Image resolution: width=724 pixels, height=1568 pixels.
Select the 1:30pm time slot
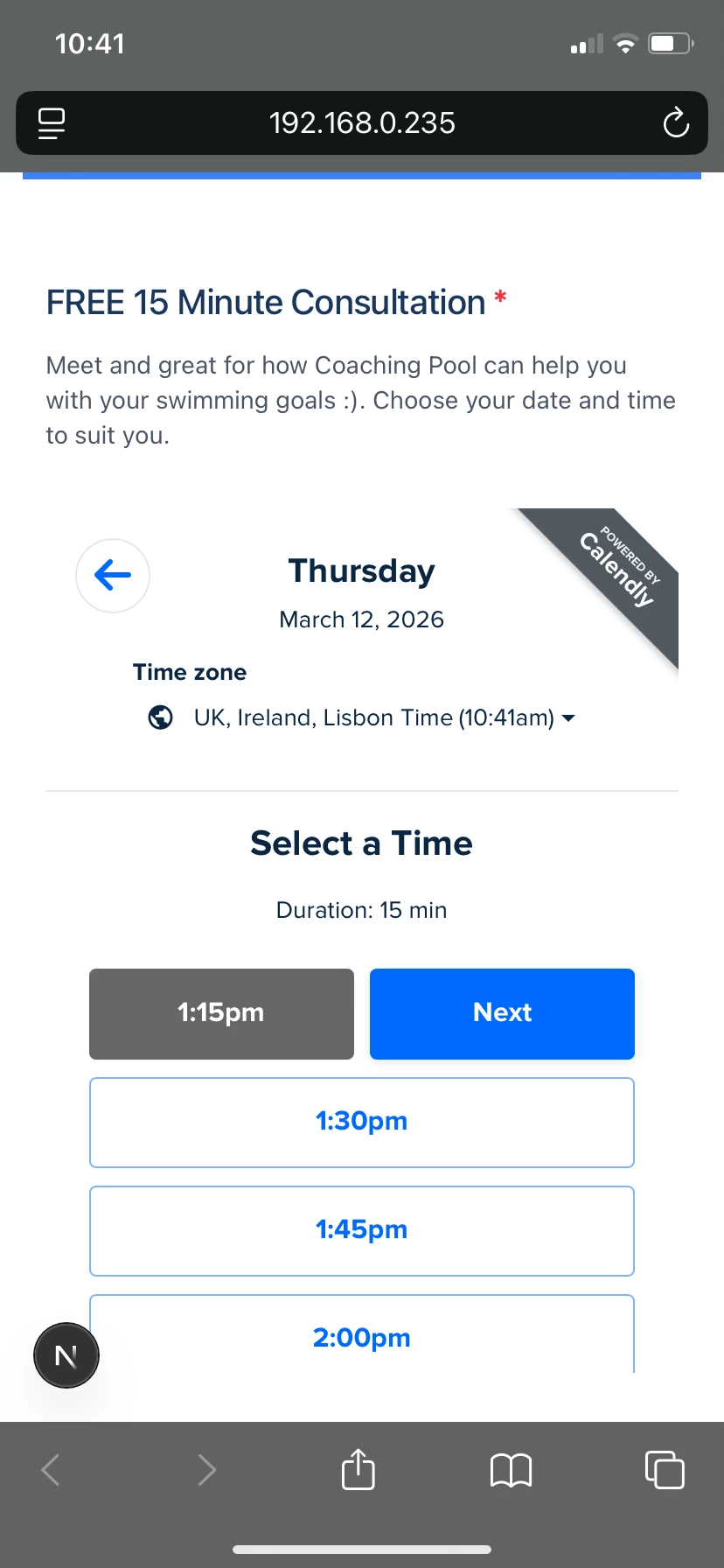tap(361, 1122)
